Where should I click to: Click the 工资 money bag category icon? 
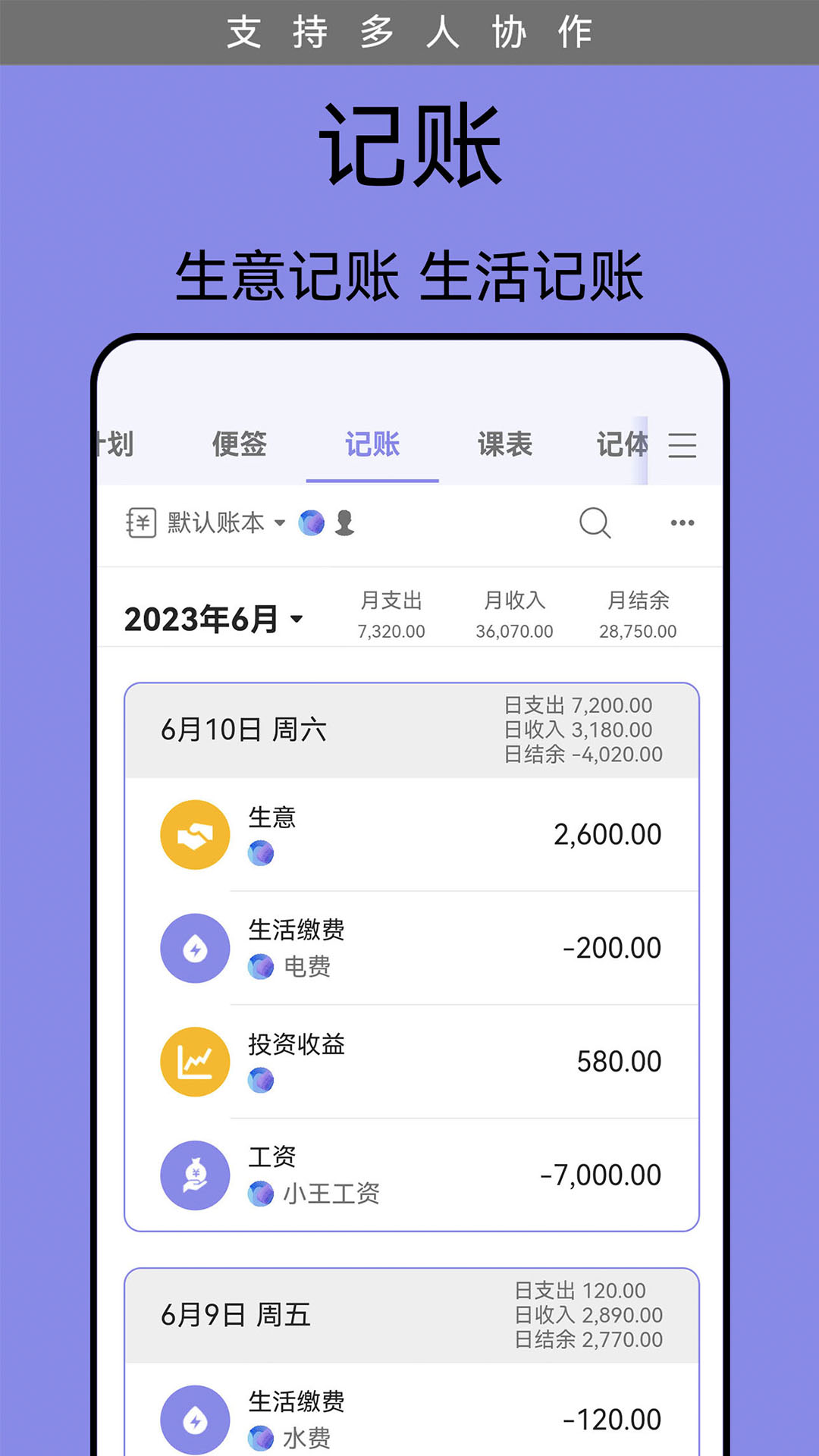click(194, 1175)
